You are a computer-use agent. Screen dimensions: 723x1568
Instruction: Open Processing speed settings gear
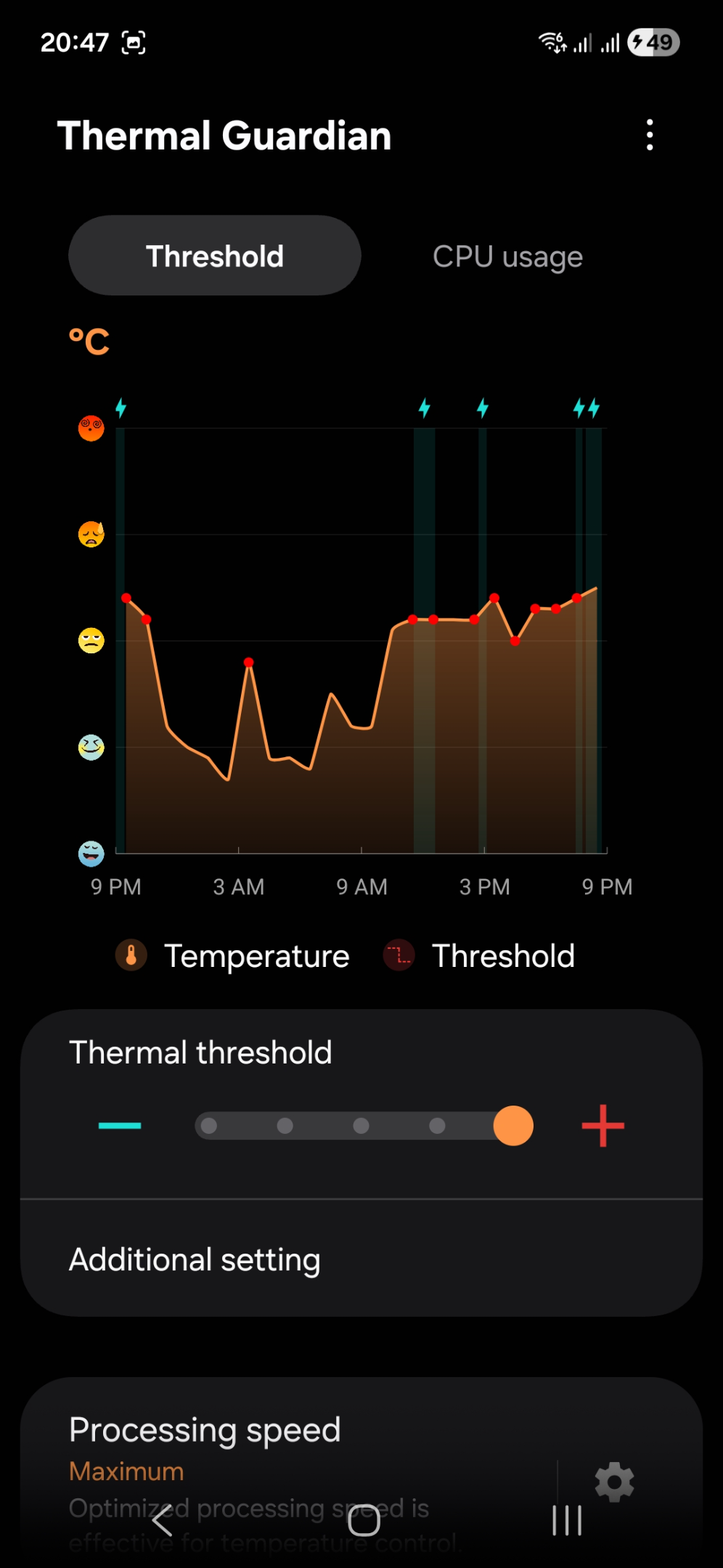pyautogui.click(x=614, y=1482)
